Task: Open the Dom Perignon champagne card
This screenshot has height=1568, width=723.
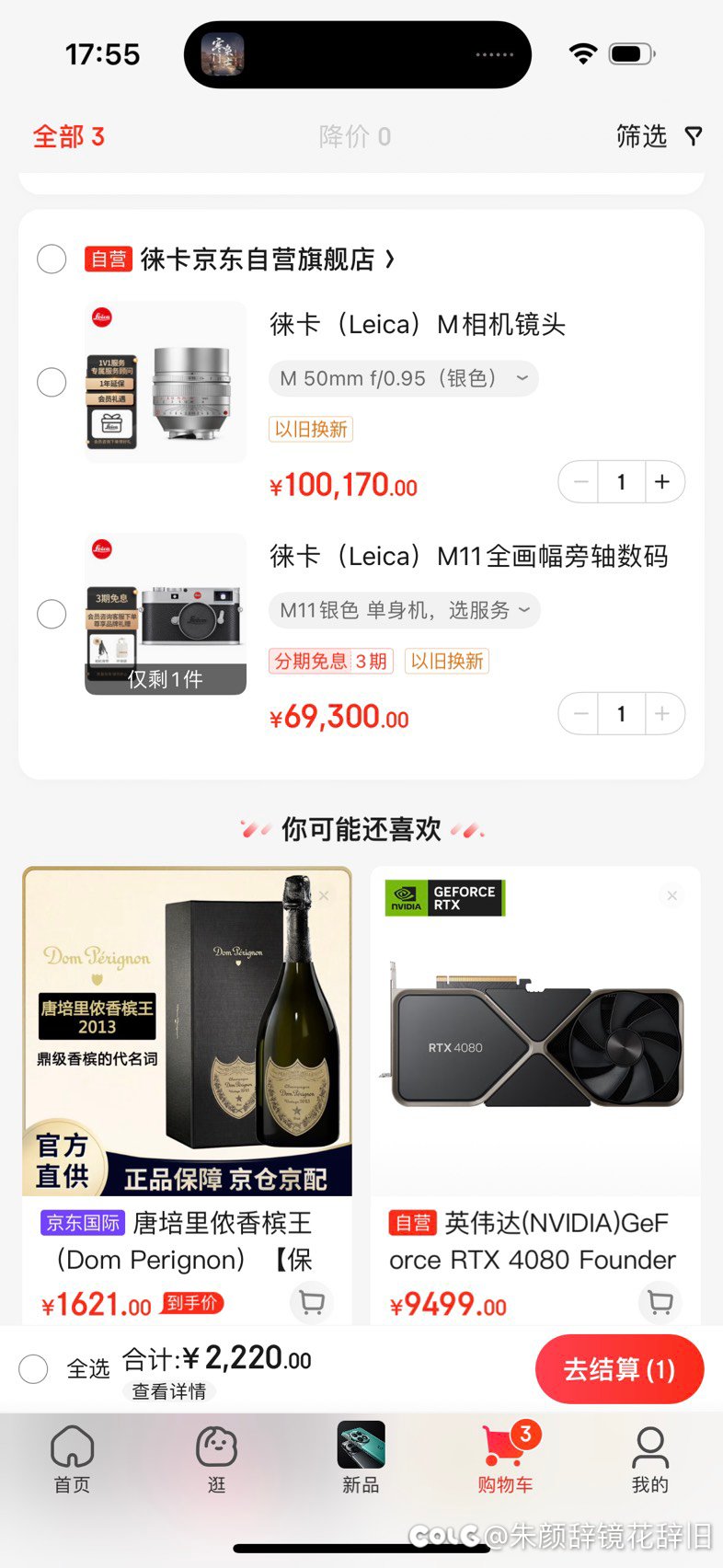Action: click(187, 1031)
